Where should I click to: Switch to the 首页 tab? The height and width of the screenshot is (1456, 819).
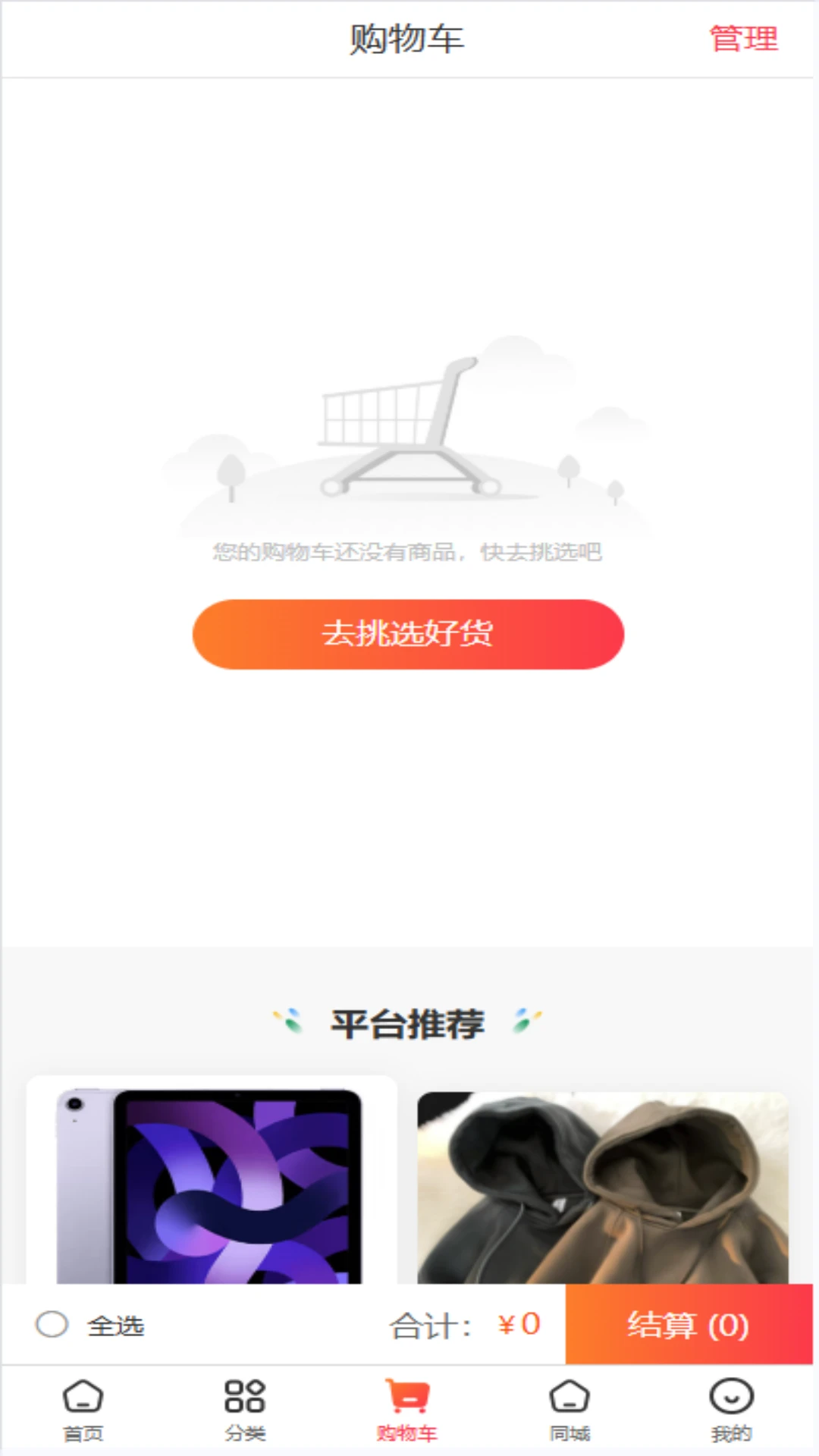pyautogui.click(x=83, y=1410)
